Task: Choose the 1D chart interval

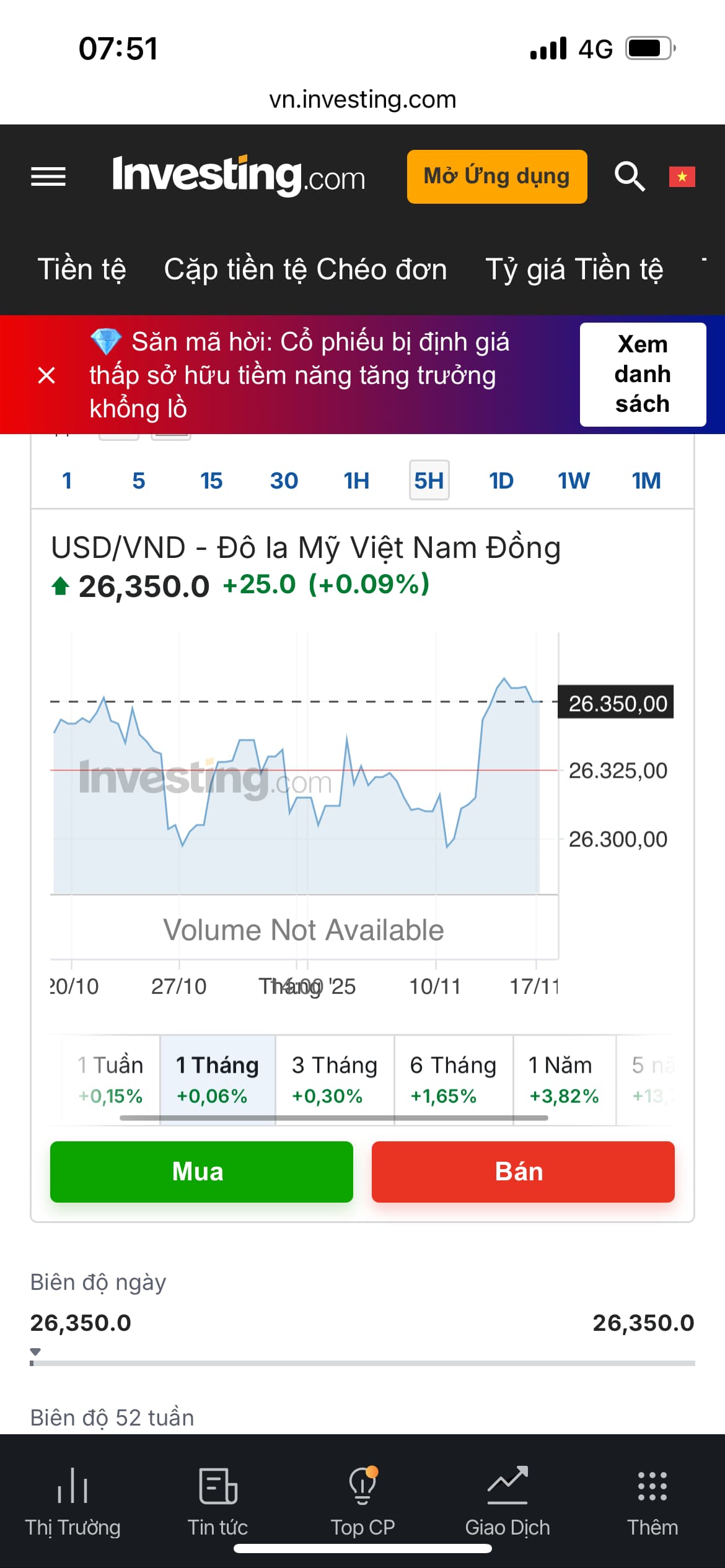Action: coord(501,481)
